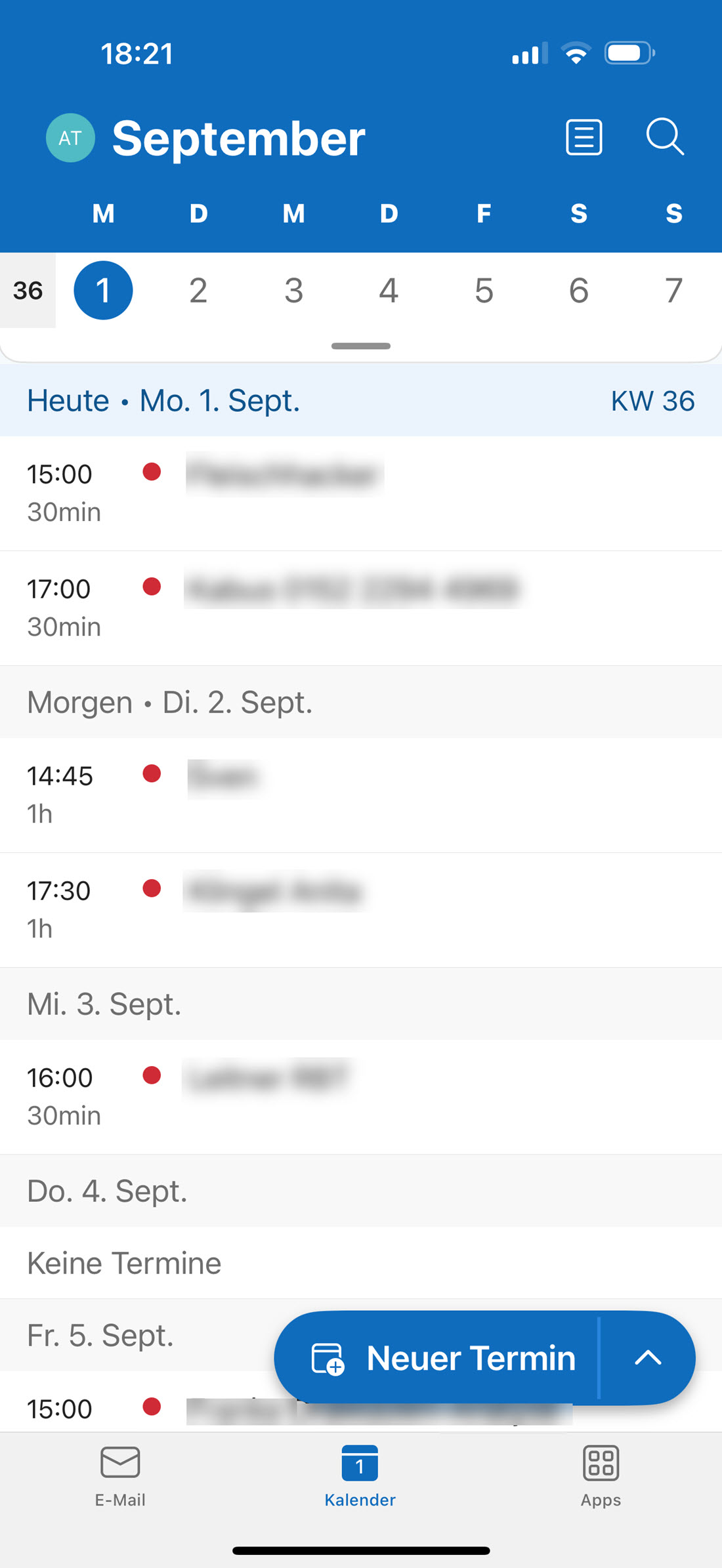Switch to the E-Mail tab
This screenshot has width=722, height=1568.
point(120,1474)
